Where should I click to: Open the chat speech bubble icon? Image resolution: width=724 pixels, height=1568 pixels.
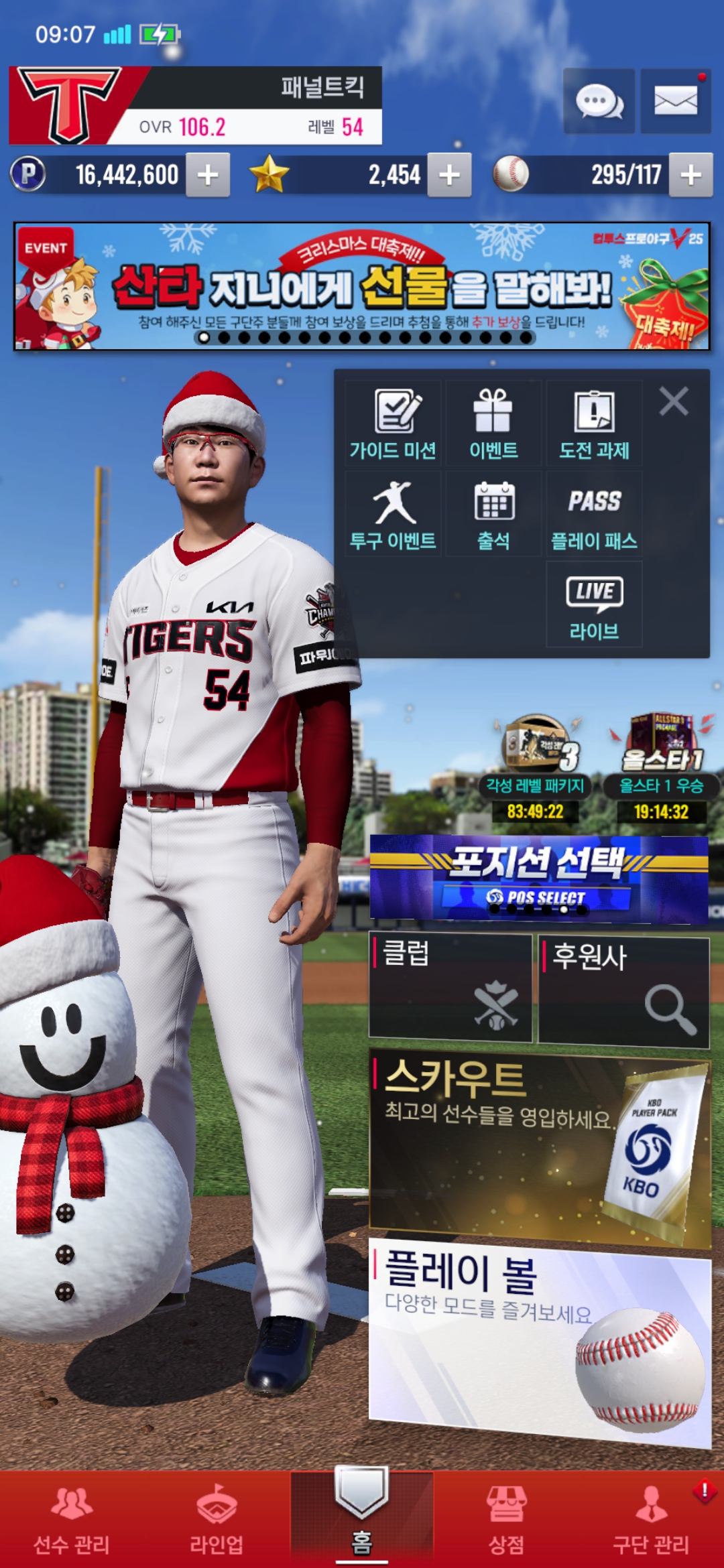[599, 101]
